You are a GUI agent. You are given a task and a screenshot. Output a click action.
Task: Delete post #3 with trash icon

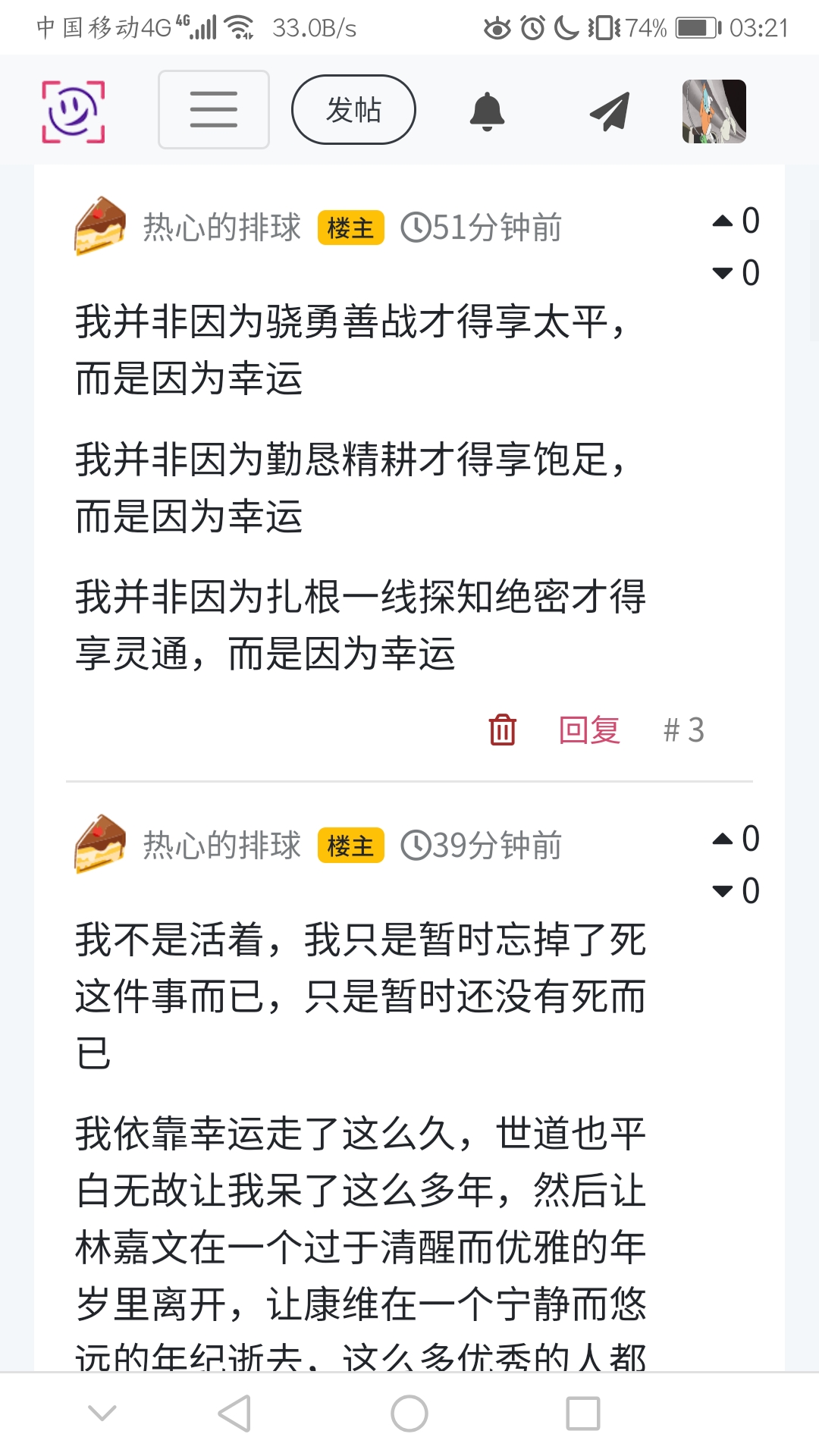(502, 730)
